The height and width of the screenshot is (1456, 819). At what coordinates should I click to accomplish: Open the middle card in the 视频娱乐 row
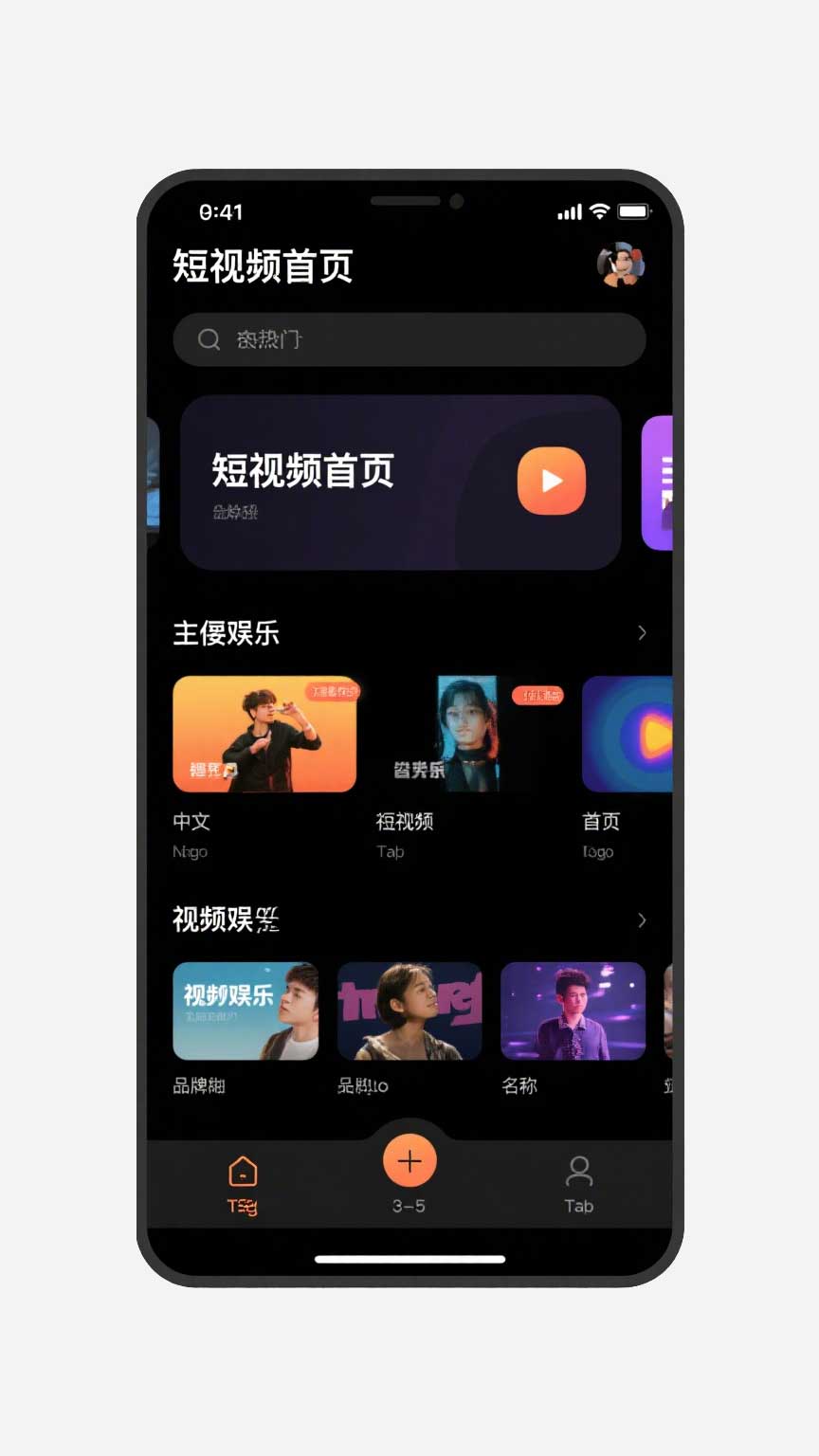[x=409, y=1010]
